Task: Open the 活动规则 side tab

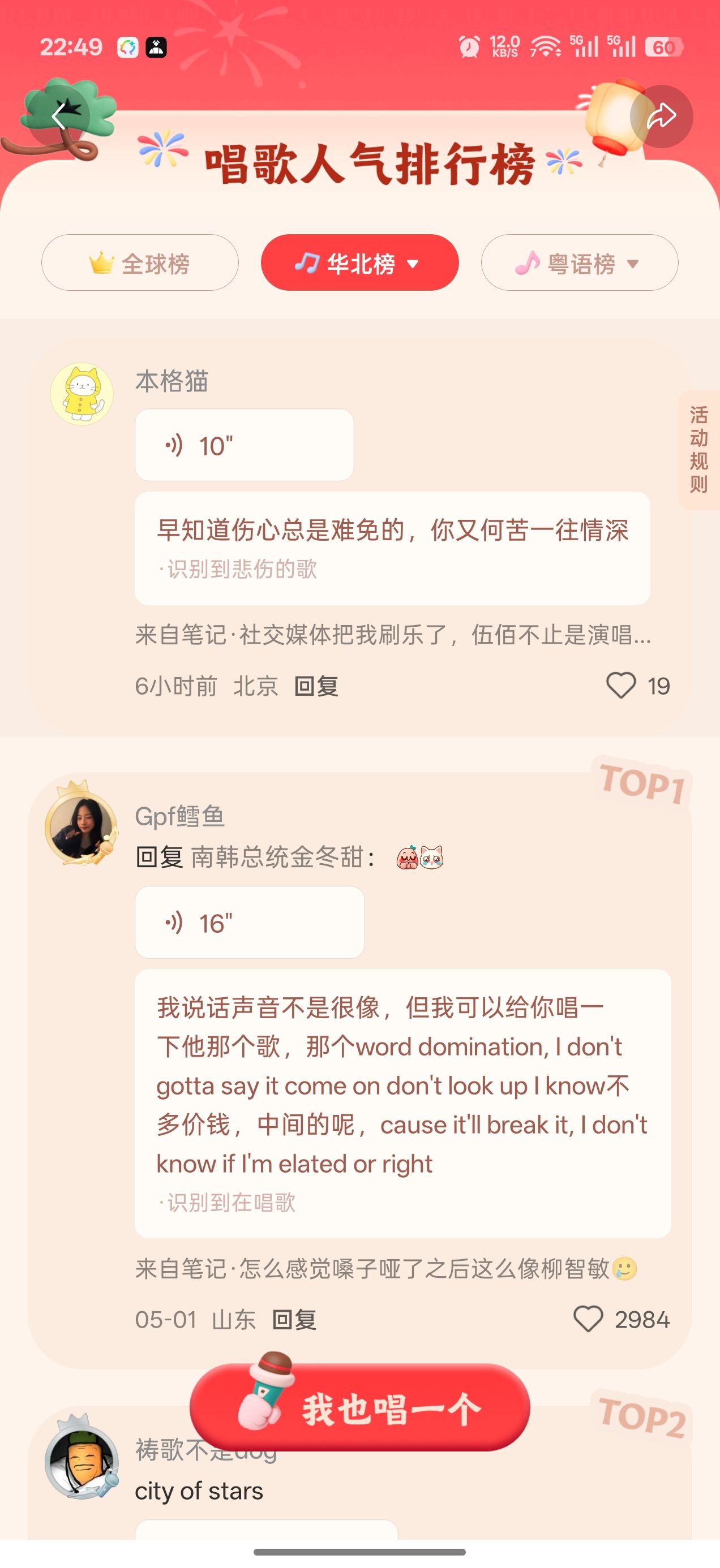Action: (x=698, y=449)
